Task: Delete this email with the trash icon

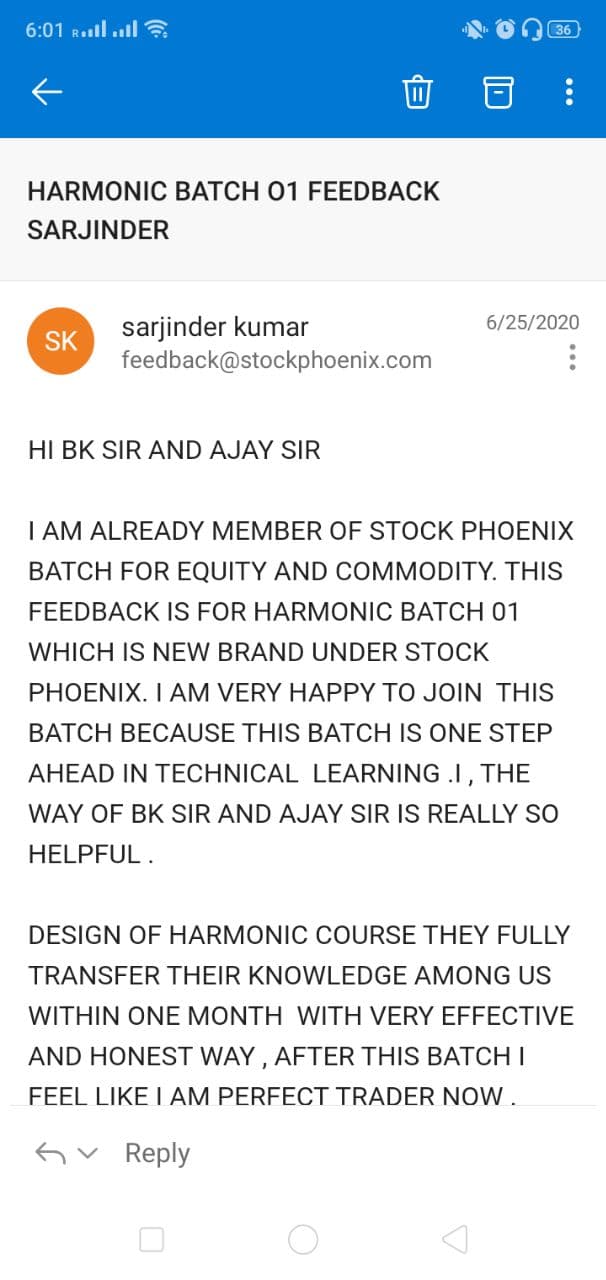Action: (x=417, y=93)
